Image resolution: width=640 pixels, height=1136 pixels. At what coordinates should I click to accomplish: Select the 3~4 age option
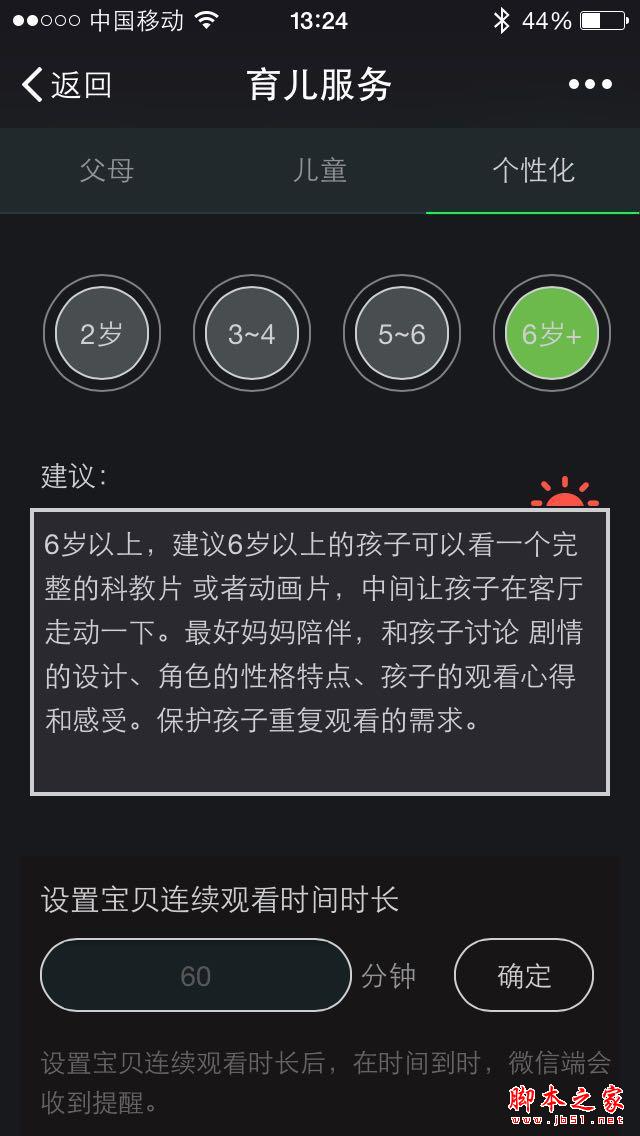pyautogui.click(x=252, y=333)
